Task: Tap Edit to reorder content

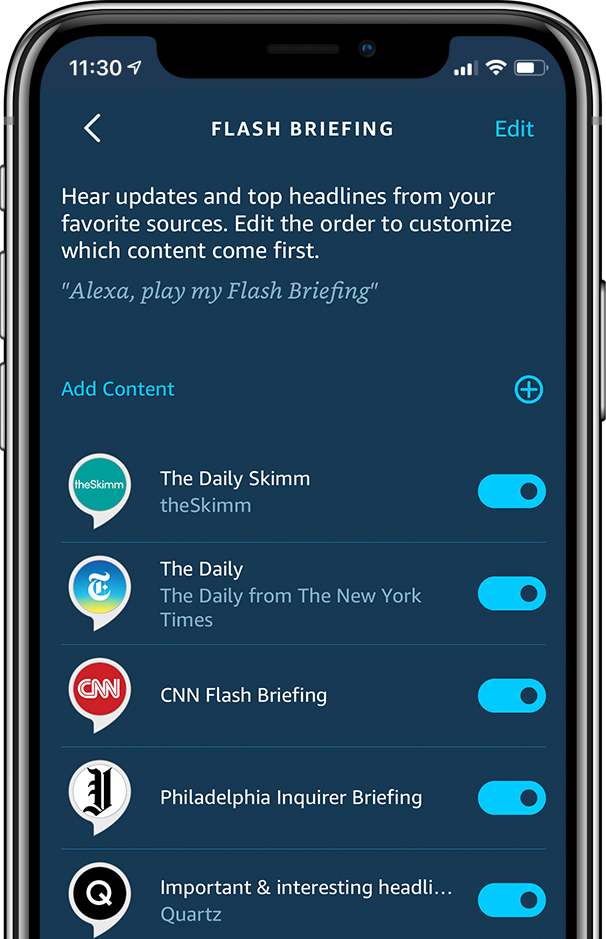Action: [514, 129]
